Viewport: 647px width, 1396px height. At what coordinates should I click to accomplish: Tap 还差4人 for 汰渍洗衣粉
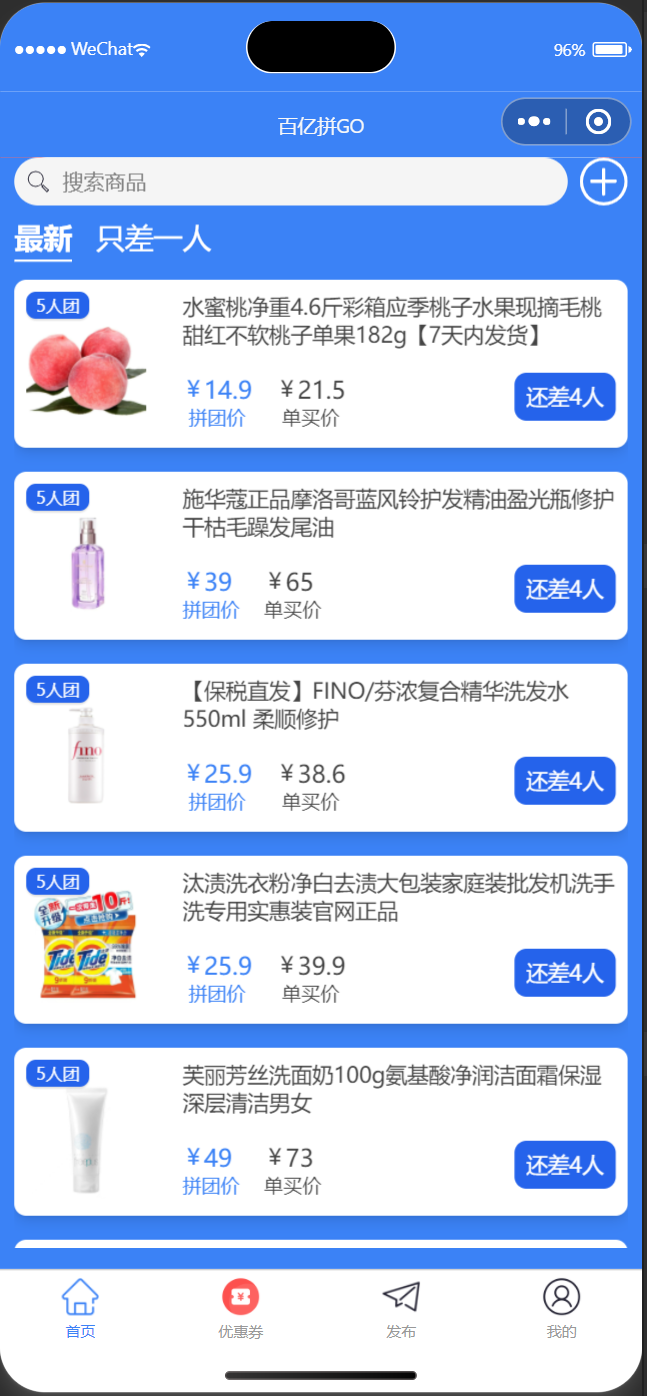pyautogui.click(x=564, y=973)
